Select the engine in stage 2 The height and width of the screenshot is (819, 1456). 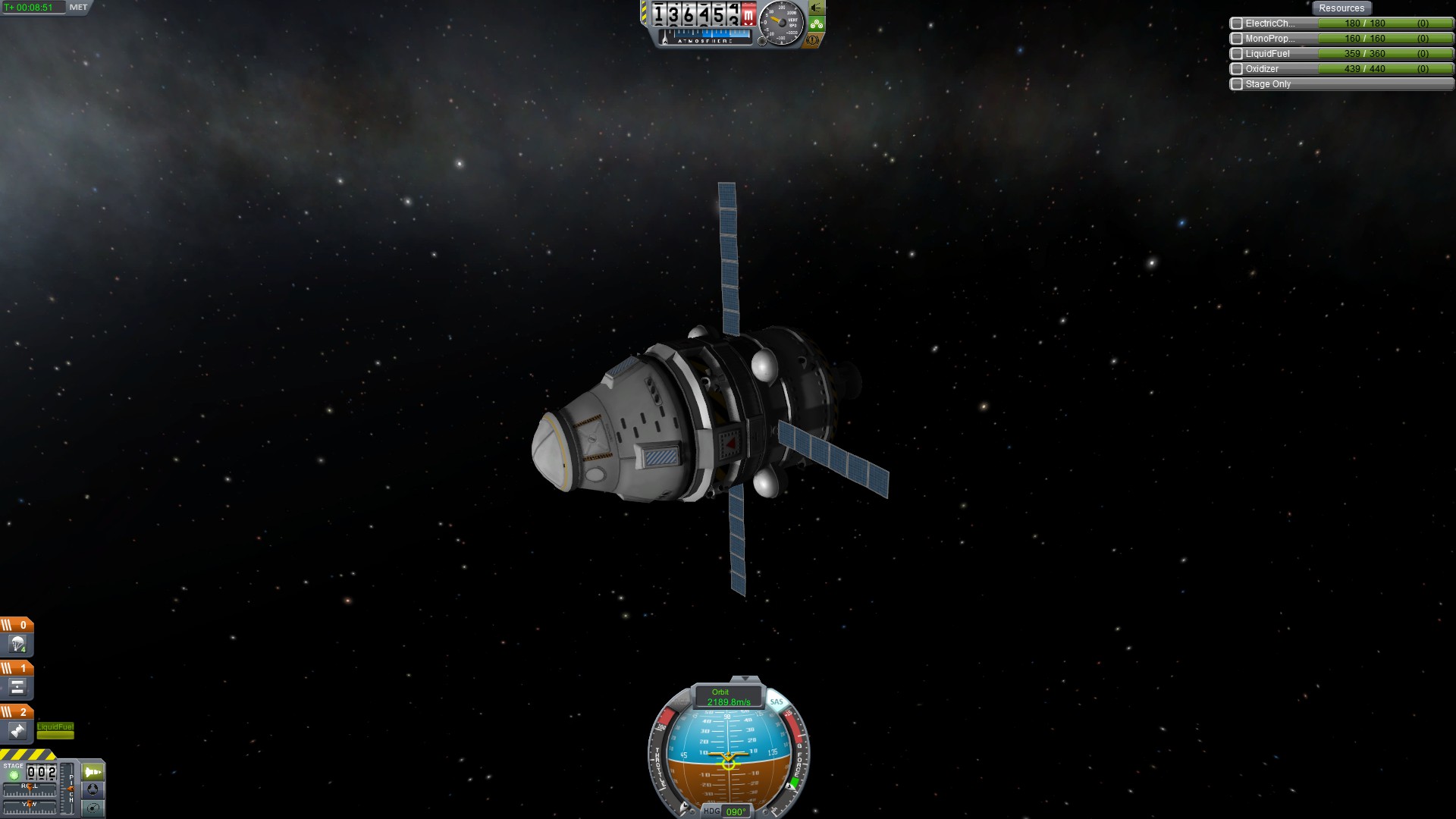pyautogui.click(x=17, y=731)
